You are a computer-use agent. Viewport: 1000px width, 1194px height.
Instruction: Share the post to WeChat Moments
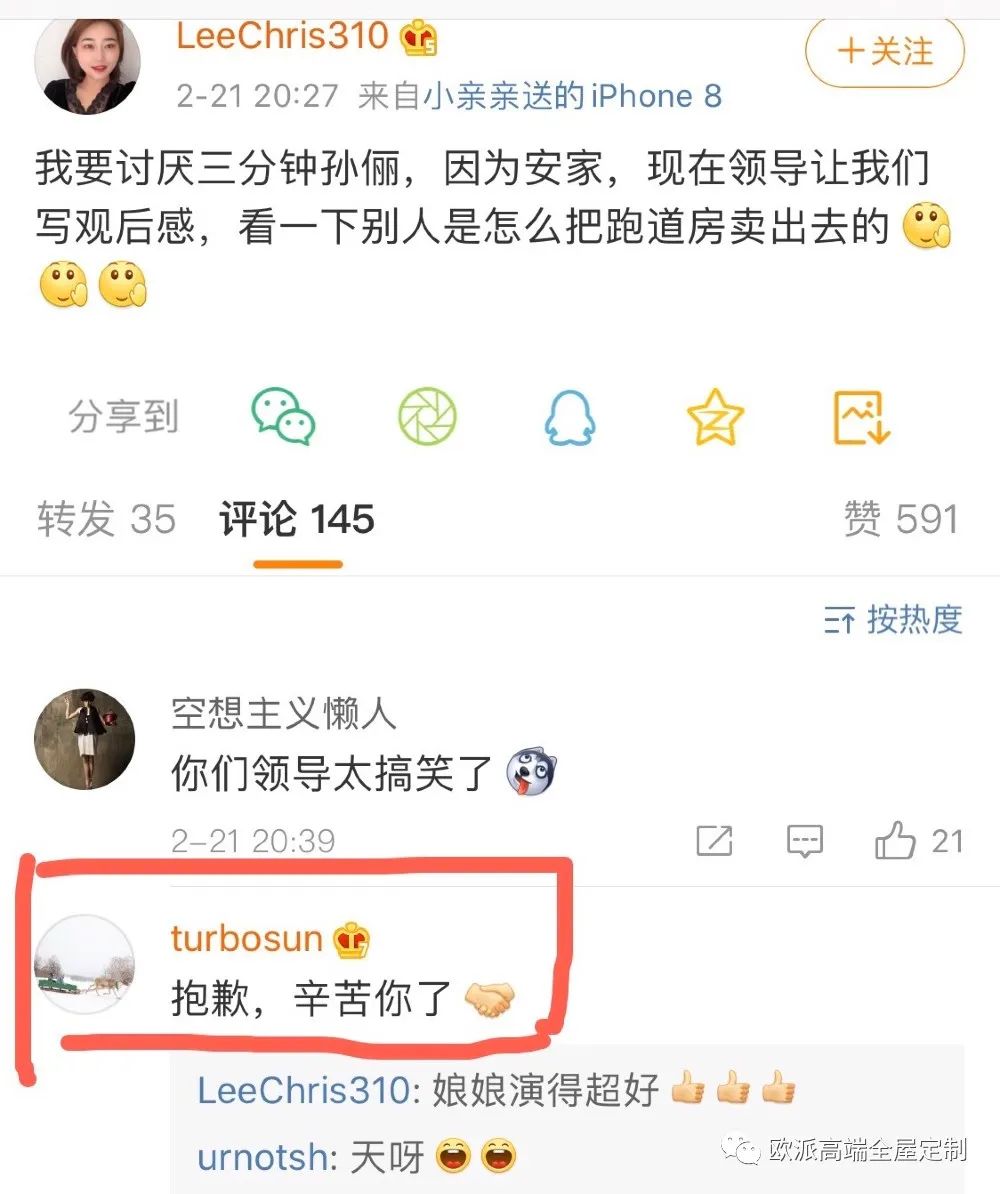[427, 416]
